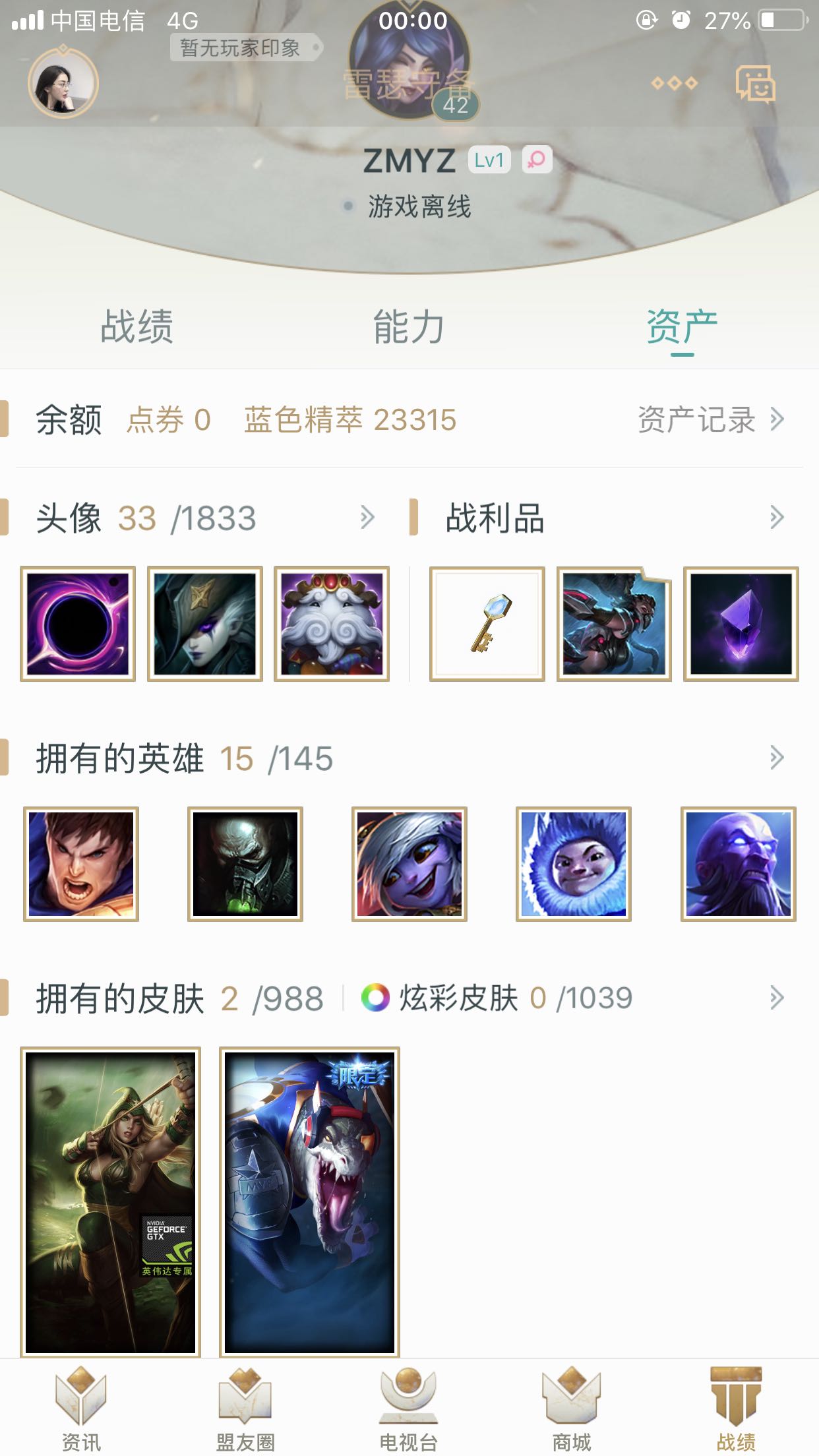This screenshot has height=1456, width=819.
Task: Expand the 战利品 loot section
Action: pyautogui.click(x=777, y=518)
